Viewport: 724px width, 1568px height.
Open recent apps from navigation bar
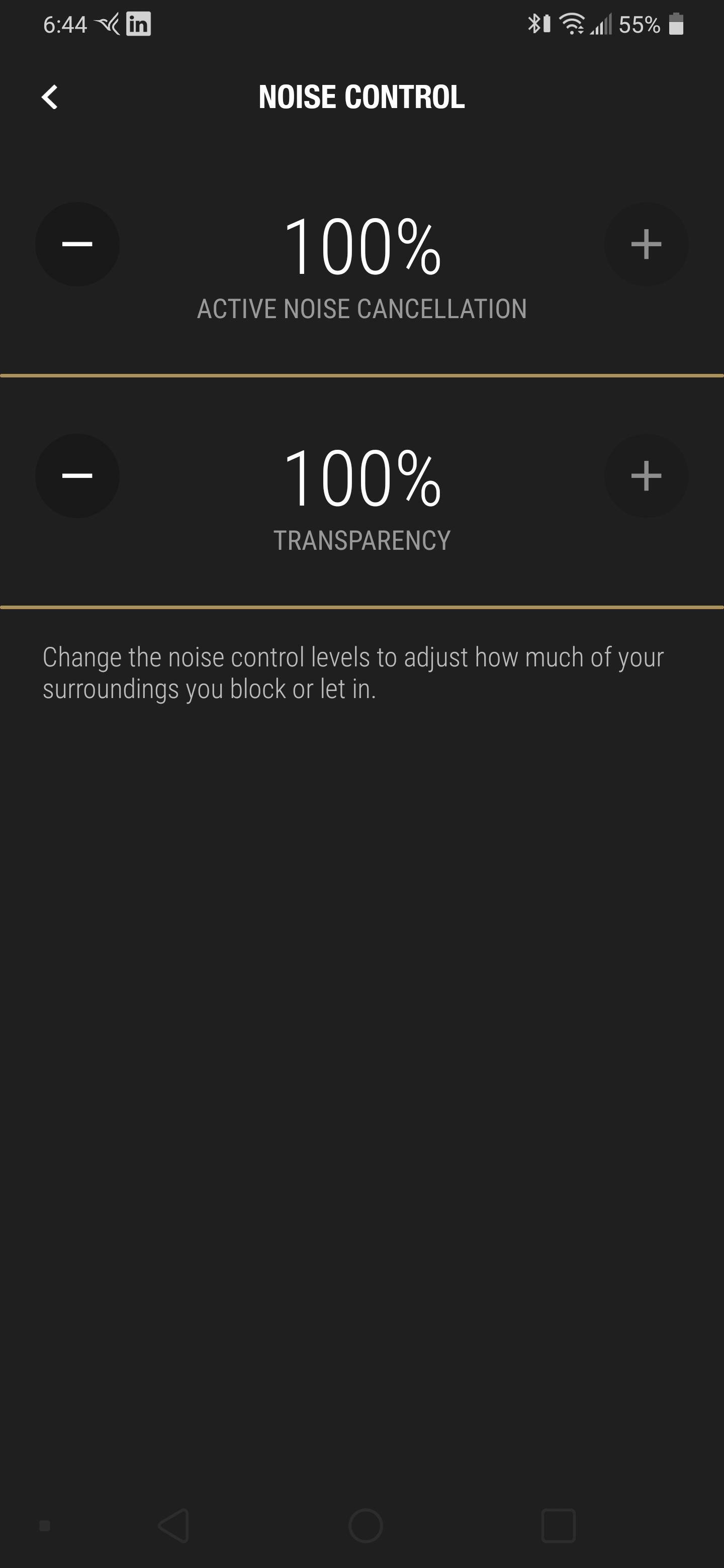[558, 1525]
